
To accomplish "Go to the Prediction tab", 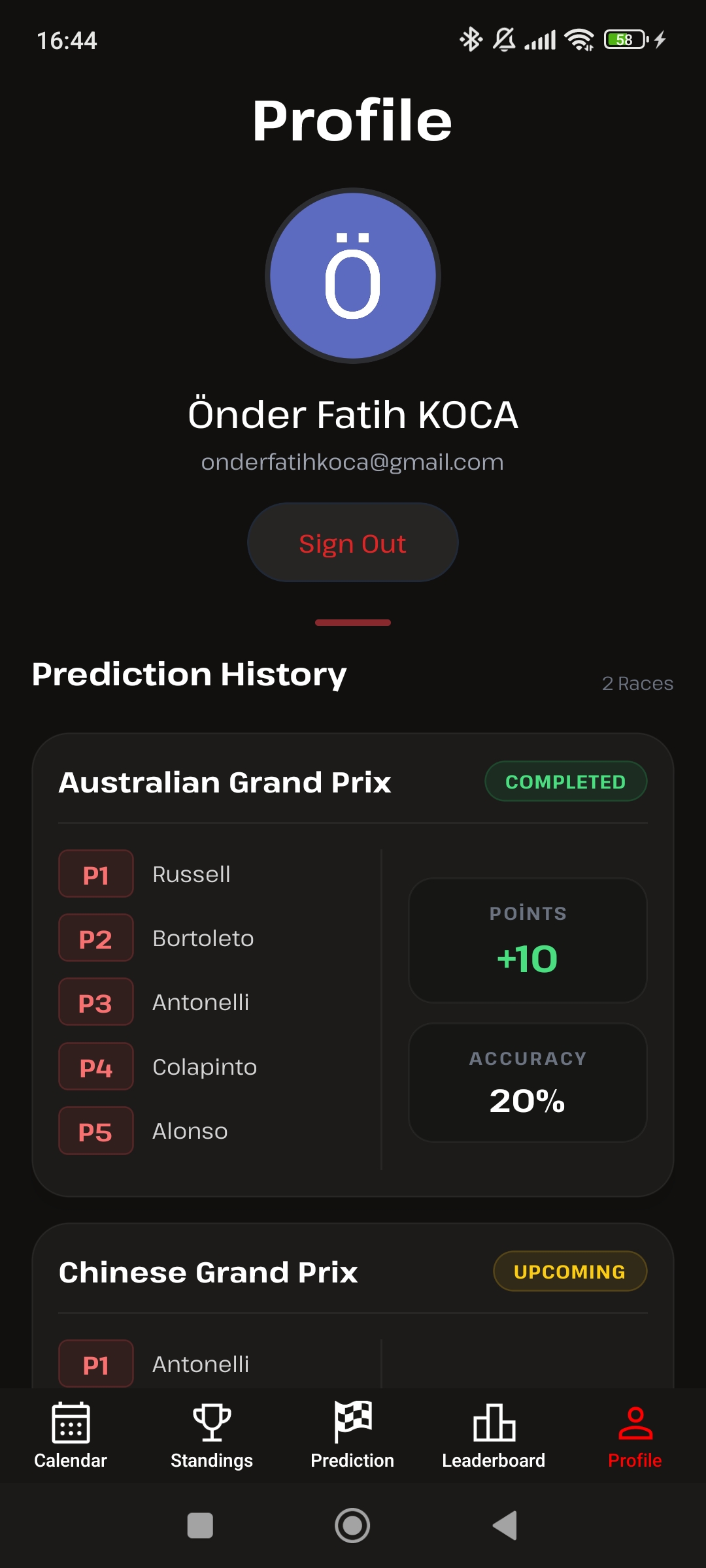I will point(352,1435).
